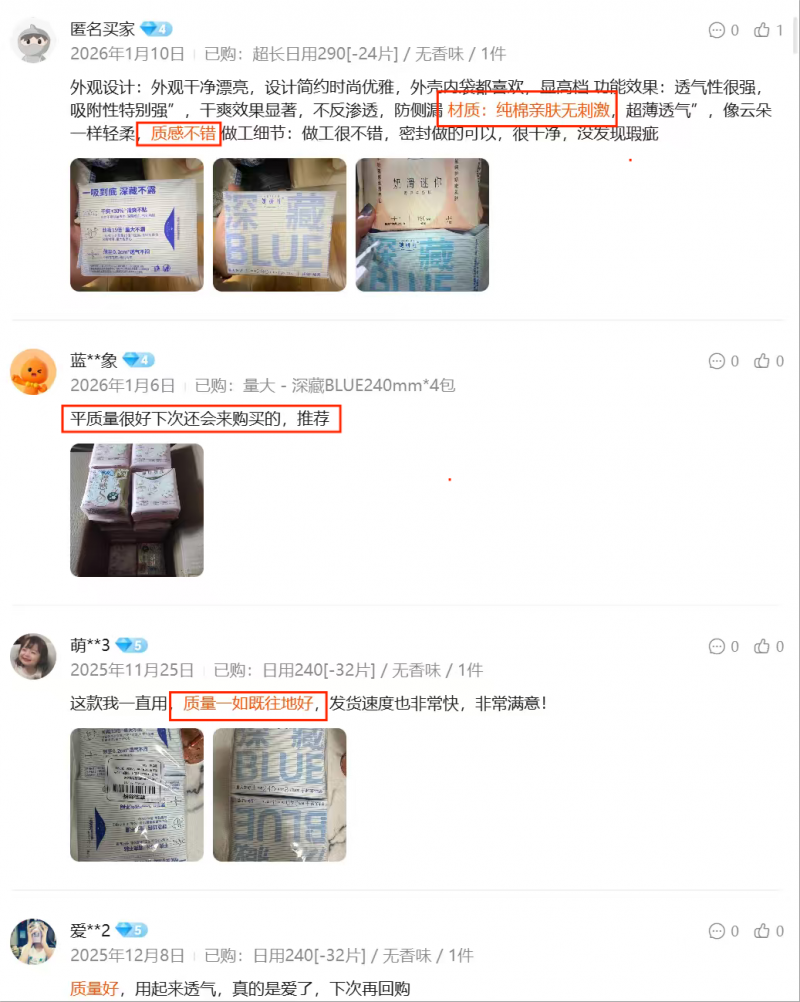Like the review by 匿名买家

click(x=762, y=30)
